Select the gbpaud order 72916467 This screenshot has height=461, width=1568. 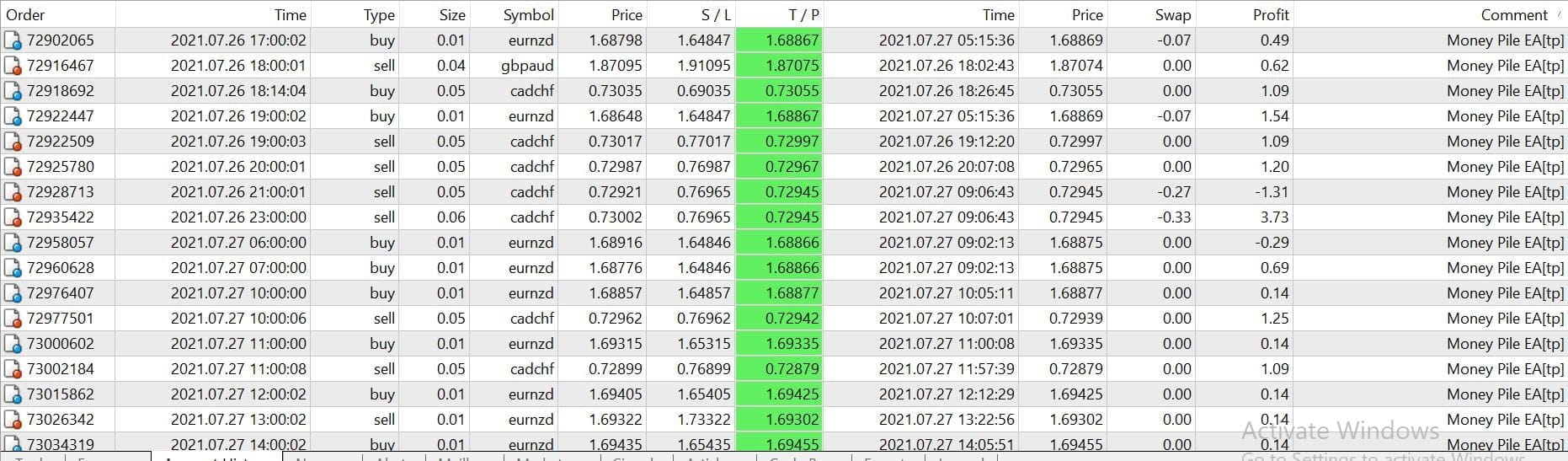[61, 65]
